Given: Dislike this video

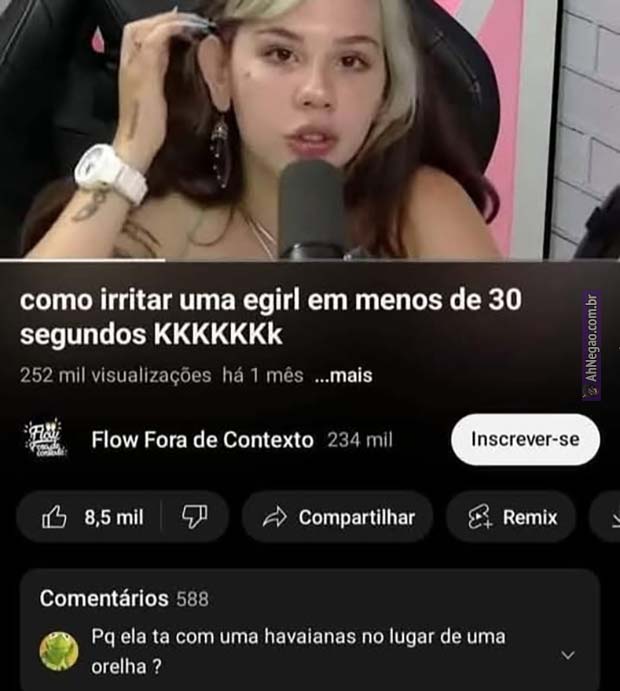Looking at the screenshot, I should tap(194, 517).
